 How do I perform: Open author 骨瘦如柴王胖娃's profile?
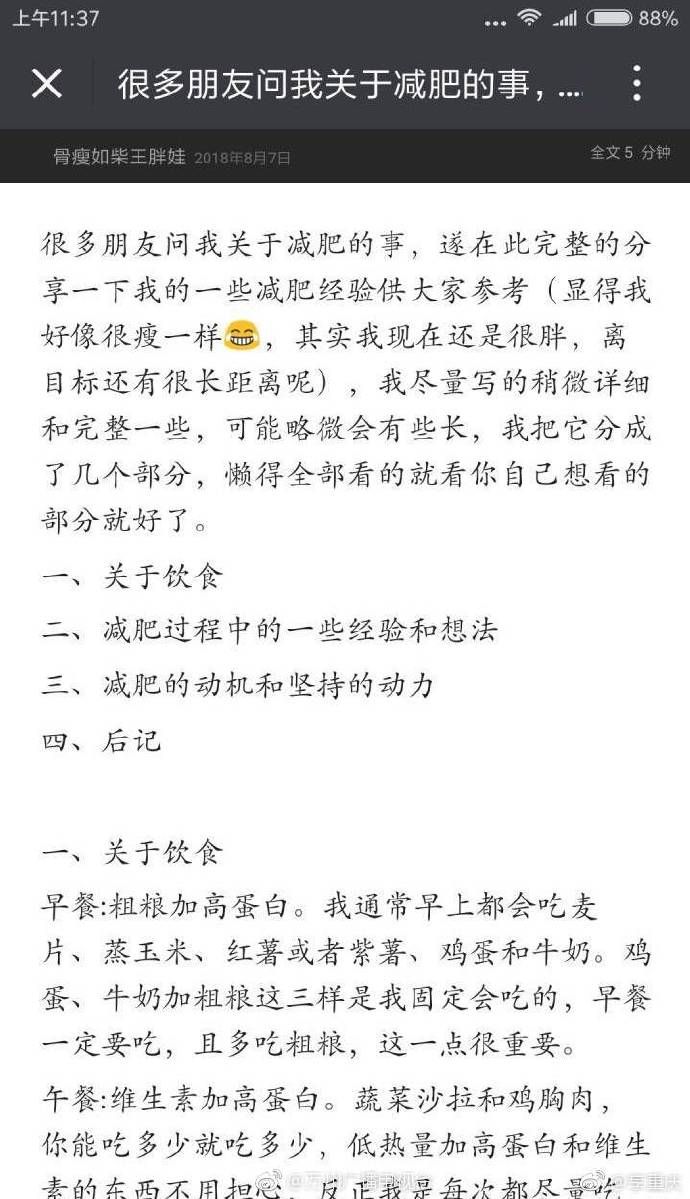tap(119, 157)
